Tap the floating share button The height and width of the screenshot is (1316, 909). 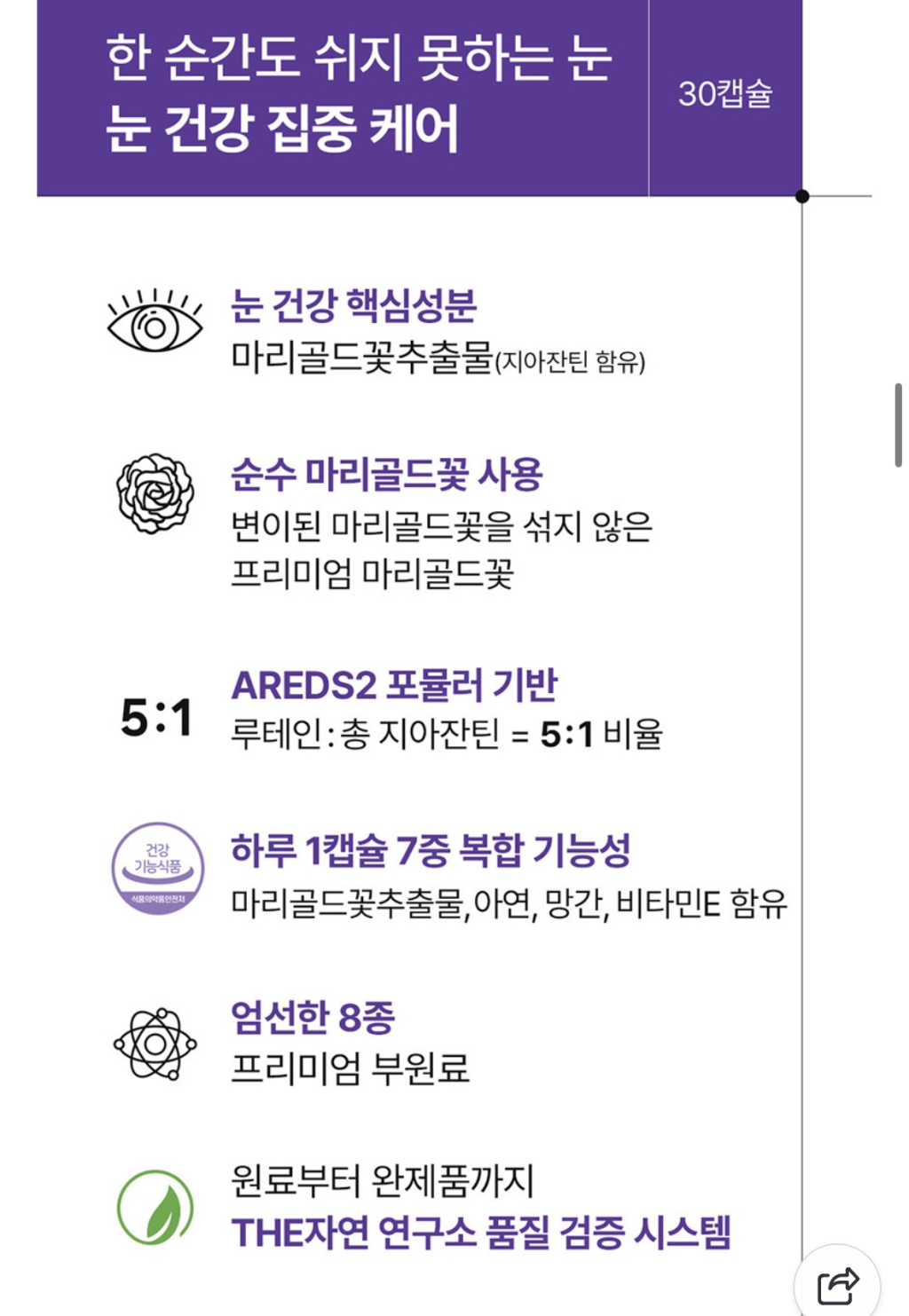coord(837,1285)
